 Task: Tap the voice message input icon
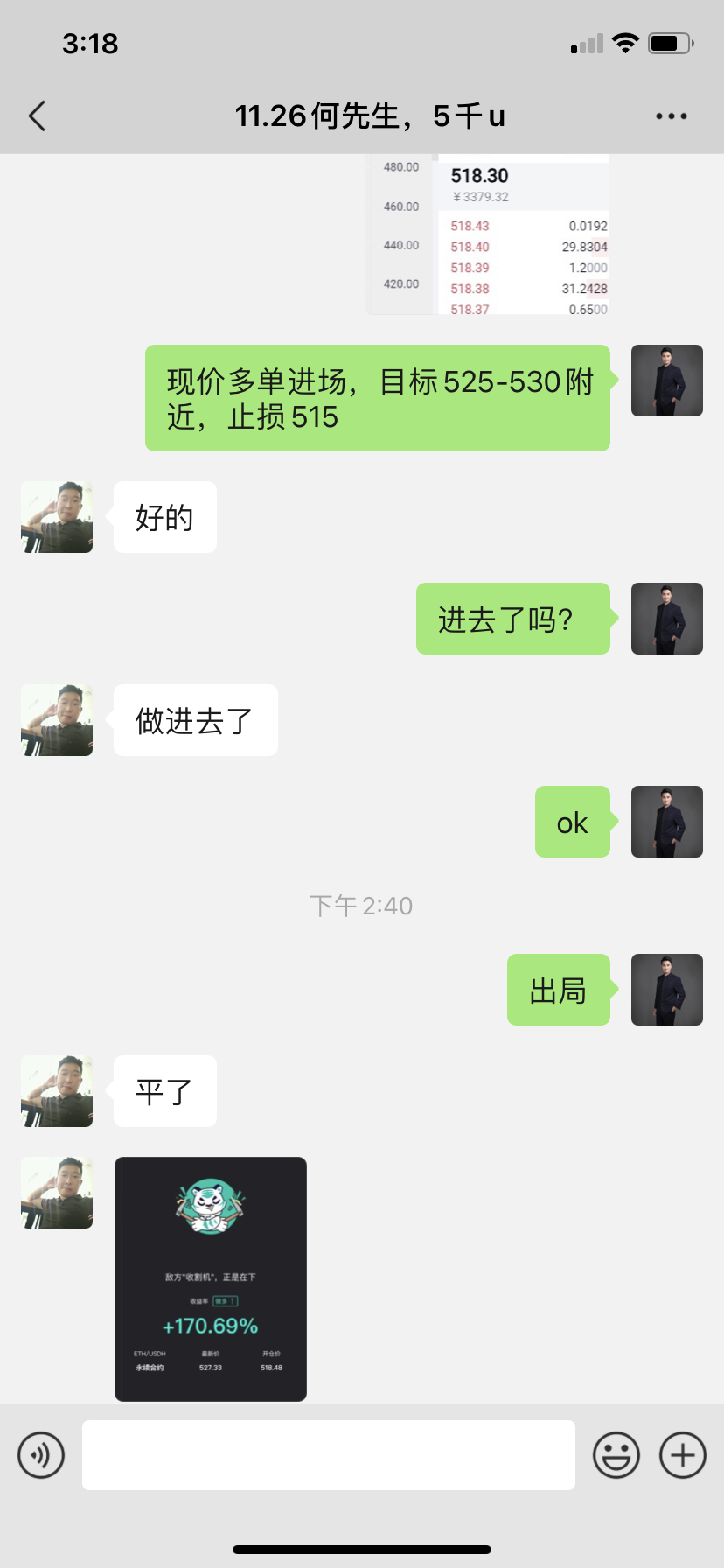pos(41,1454)
